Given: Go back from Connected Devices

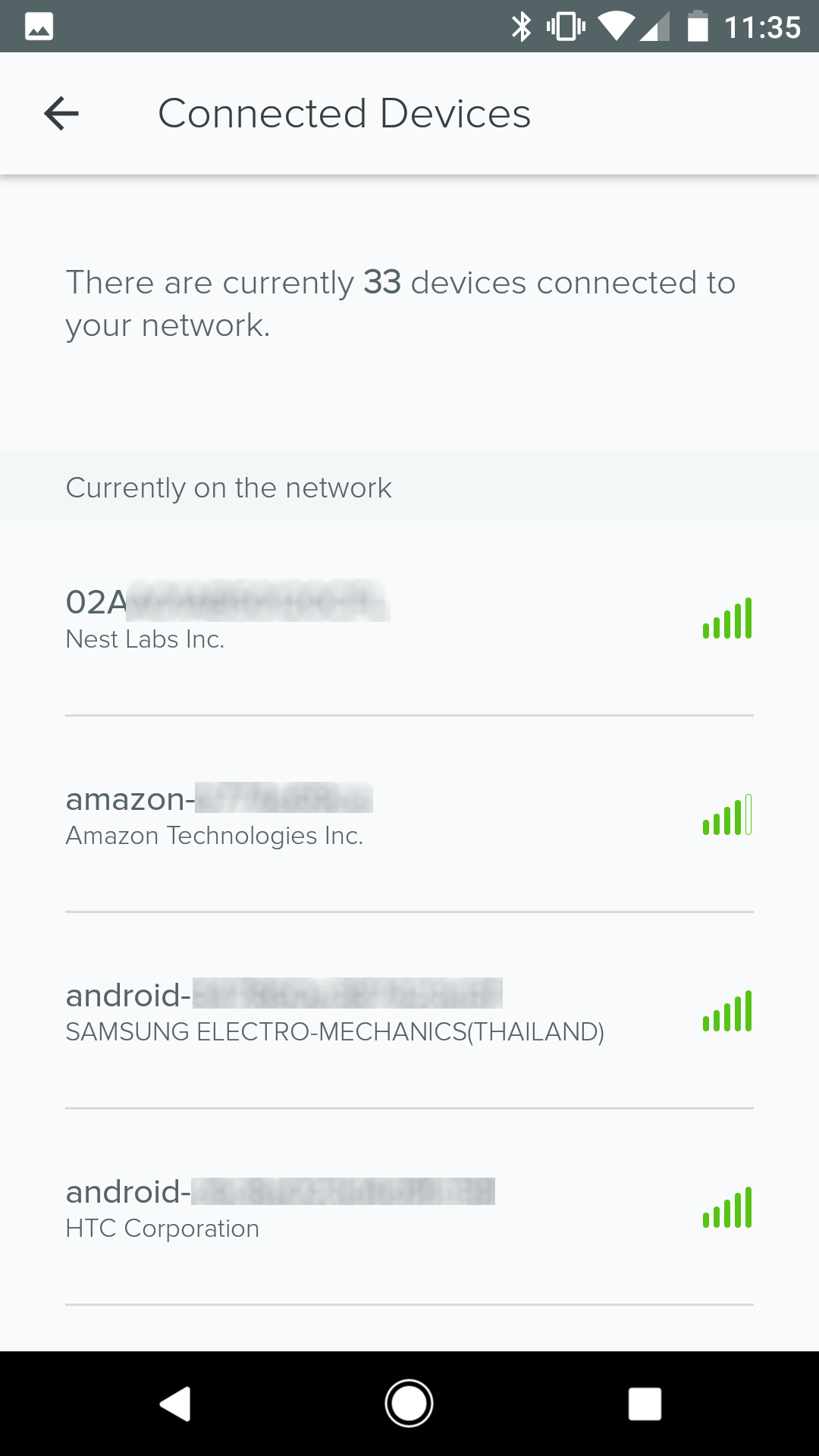Looking at the screenshot, I should [61, 114].
